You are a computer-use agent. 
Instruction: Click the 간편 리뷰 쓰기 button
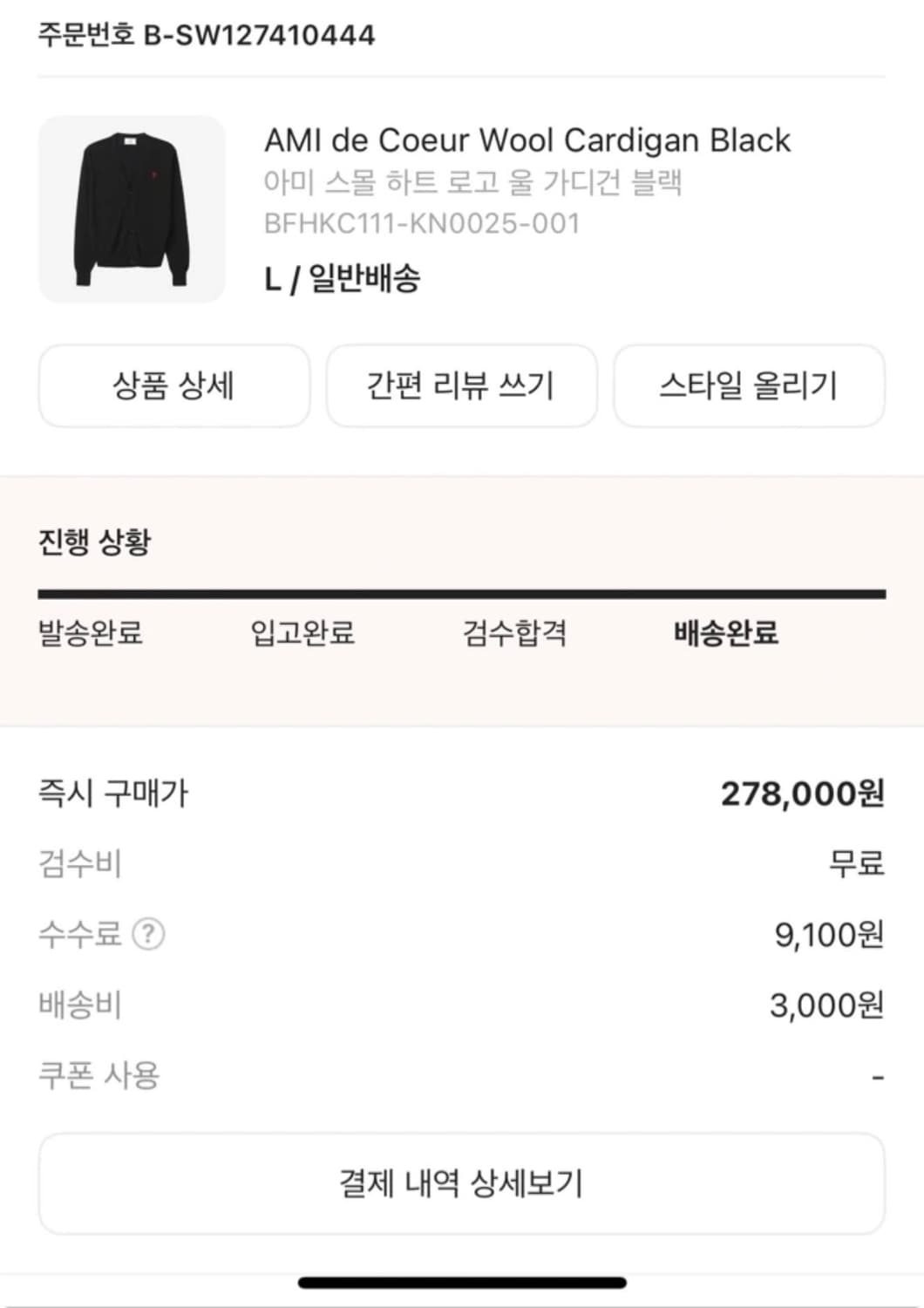point(461,386)
